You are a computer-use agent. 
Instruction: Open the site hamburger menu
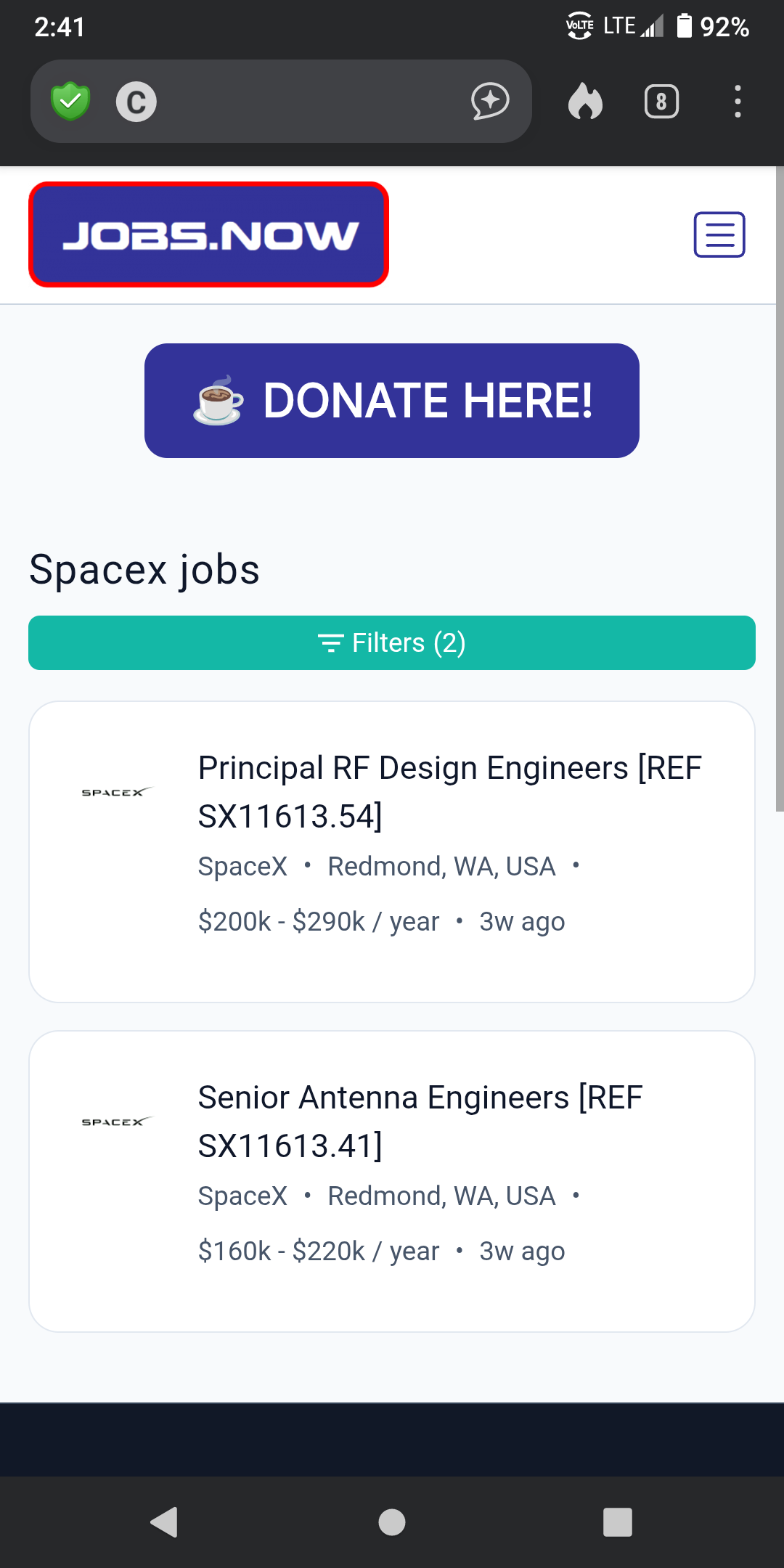(x=719, y=234)
